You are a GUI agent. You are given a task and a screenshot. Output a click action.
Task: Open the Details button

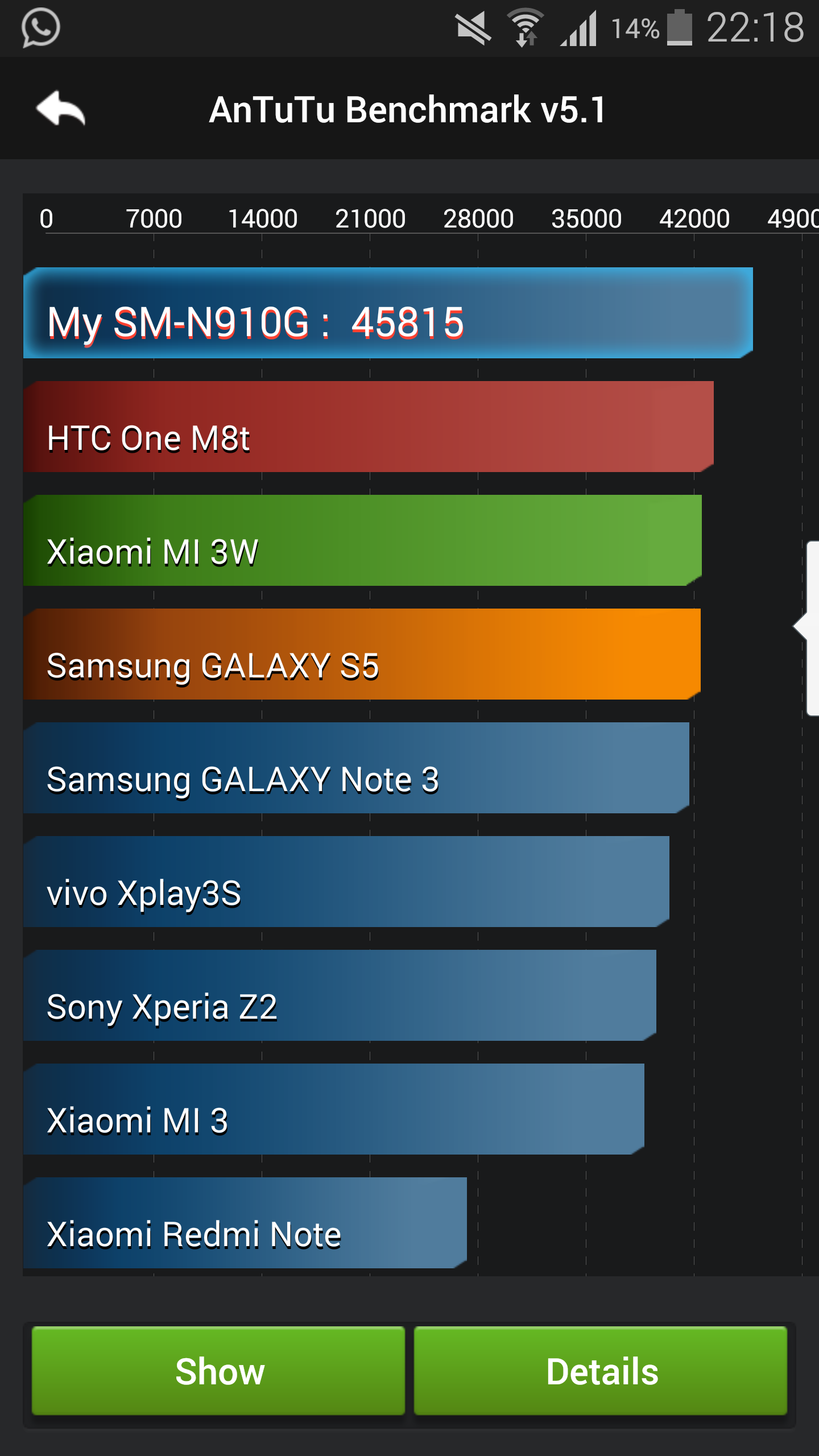pyautogui.click(x=601, y=1371)
